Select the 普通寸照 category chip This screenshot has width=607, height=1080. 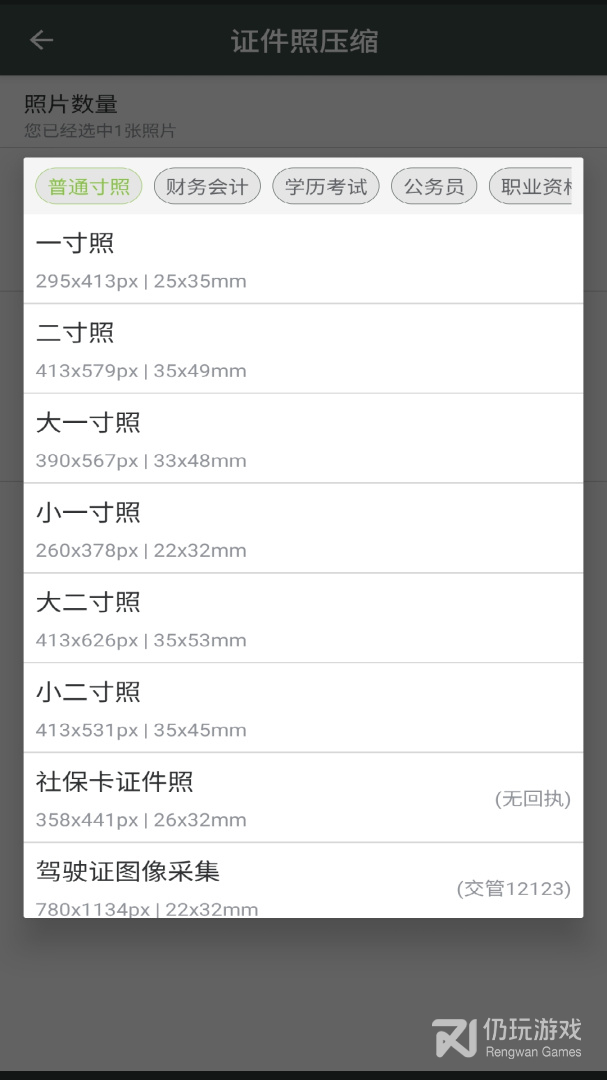tap(89, 187)
